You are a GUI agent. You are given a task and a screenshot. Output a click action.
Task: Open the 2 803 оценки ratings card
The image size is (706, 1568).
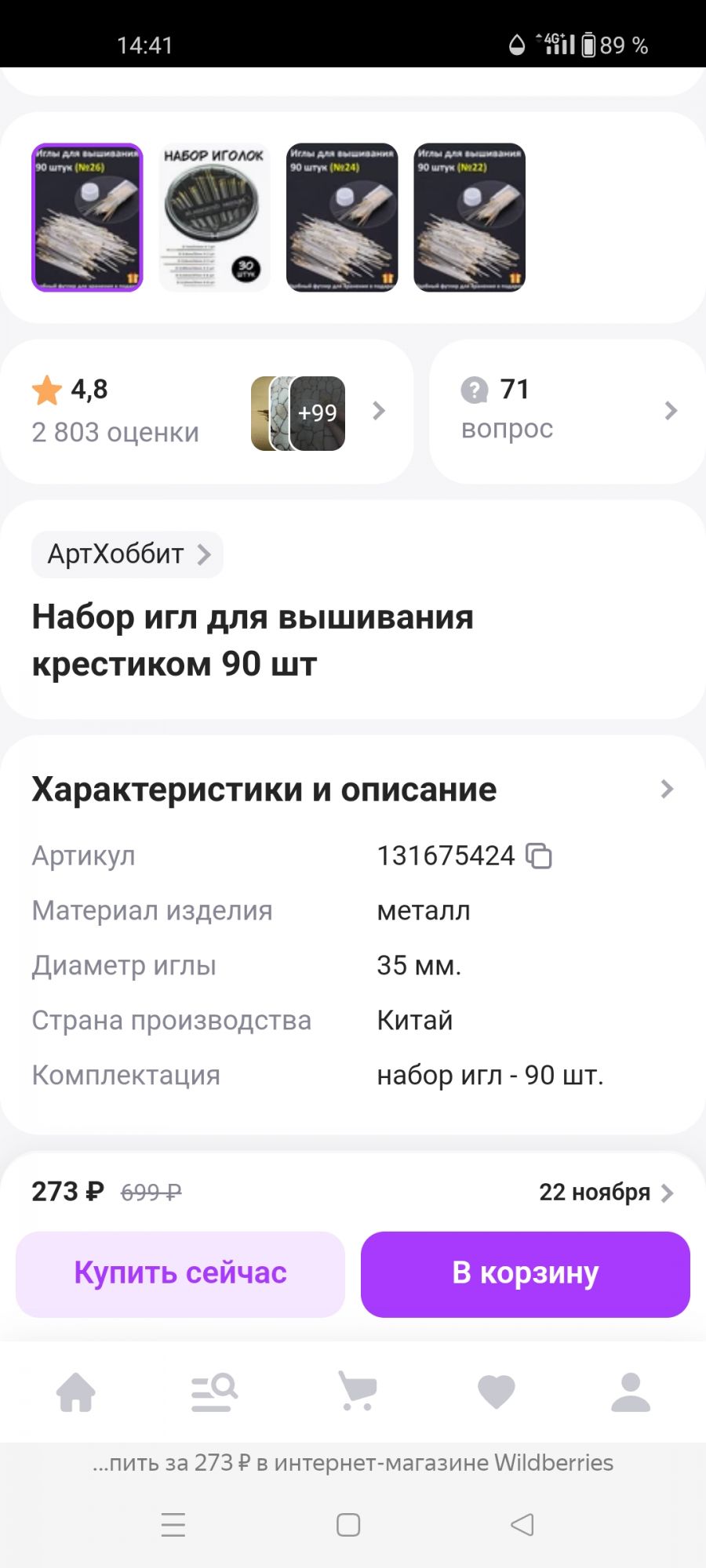point(206,412)
